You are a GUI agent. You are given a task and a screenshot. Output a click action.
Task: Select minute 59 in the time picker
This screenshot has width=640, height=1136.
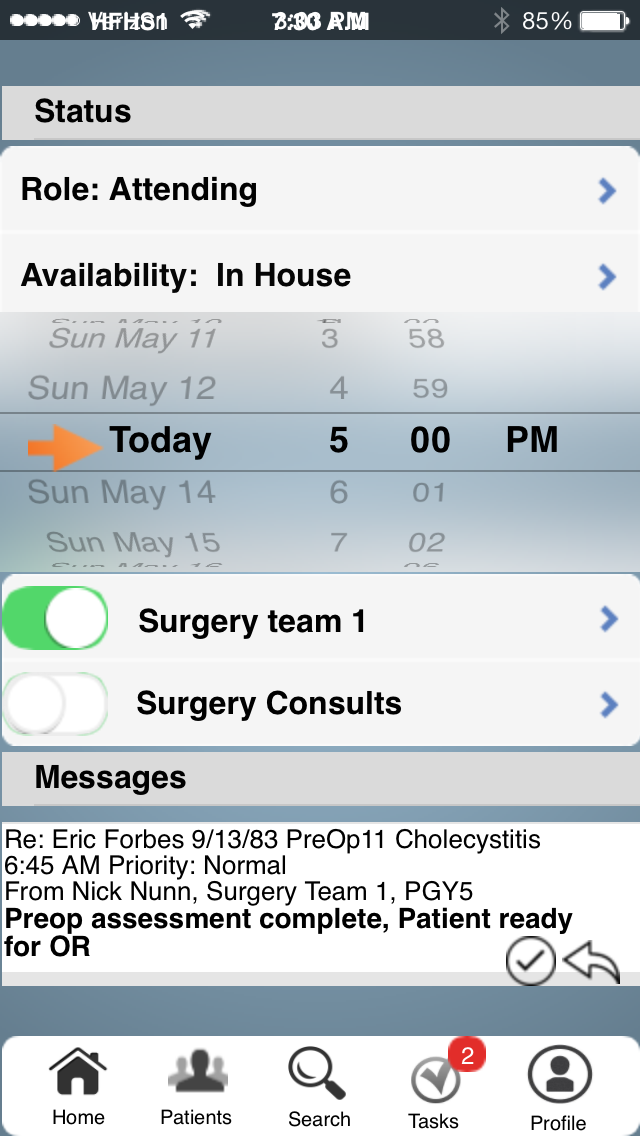coord(430,388)
